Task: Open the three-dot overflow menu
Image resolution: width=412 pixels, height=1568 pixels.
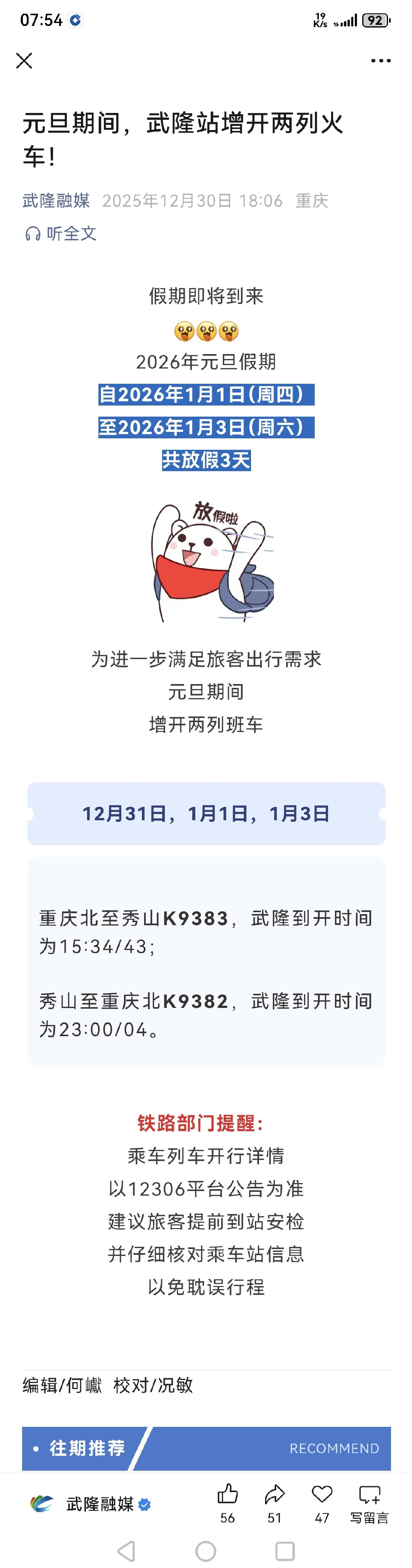Action: (x=380, y=60)
